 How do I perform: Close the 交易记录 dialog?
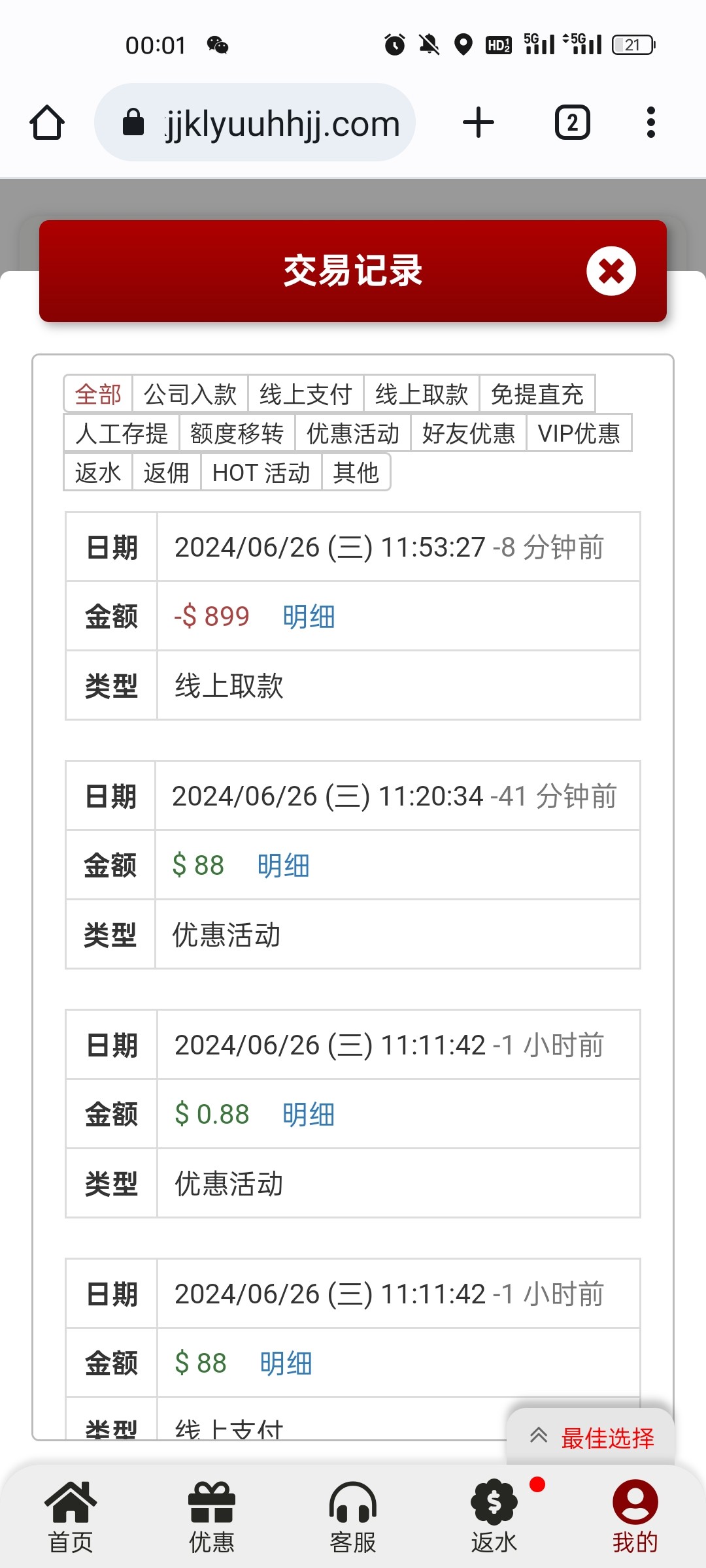click(611, 271)
